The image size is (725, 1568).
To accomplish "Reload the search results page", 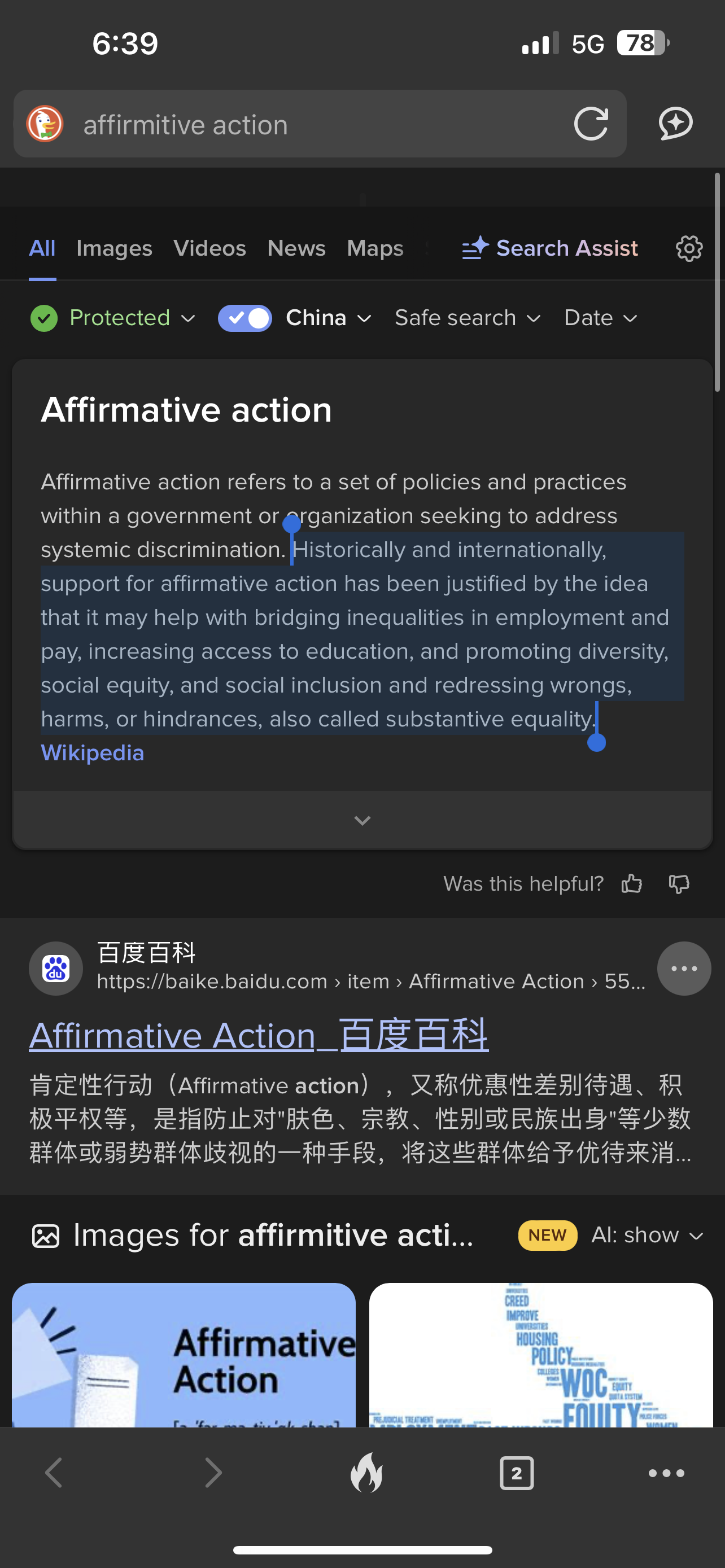I will (x=591, y=124).
